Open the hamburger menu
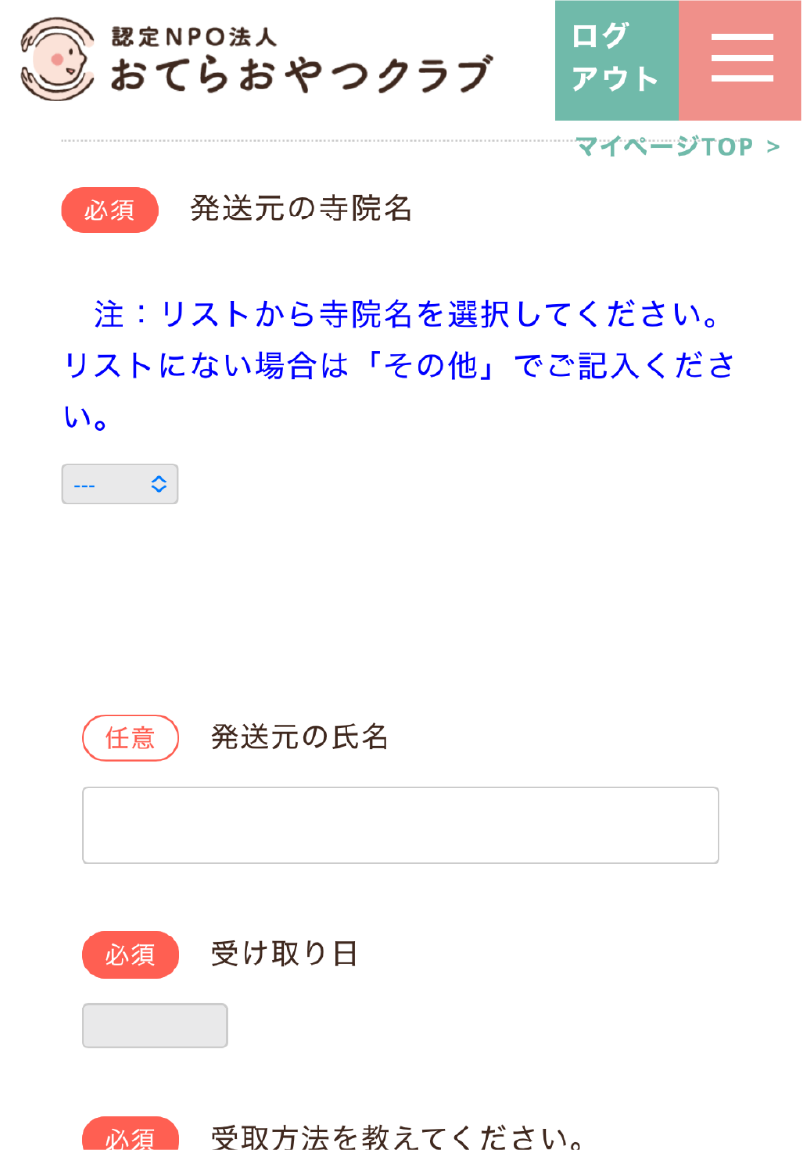This screenshot has width=802, height=1150. coord(741,60)
